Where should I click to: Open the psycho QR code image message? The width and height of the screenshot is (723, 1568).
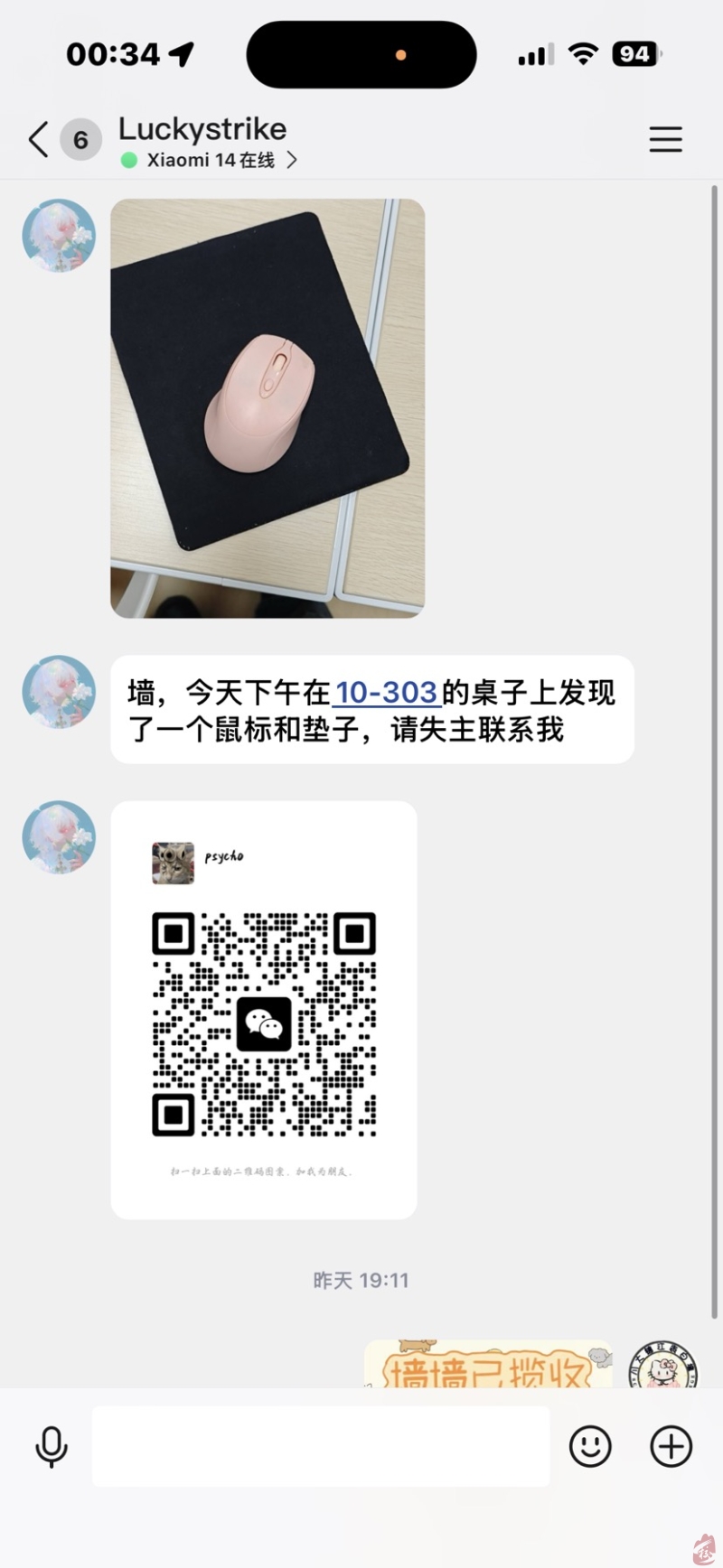point(264,1009)
